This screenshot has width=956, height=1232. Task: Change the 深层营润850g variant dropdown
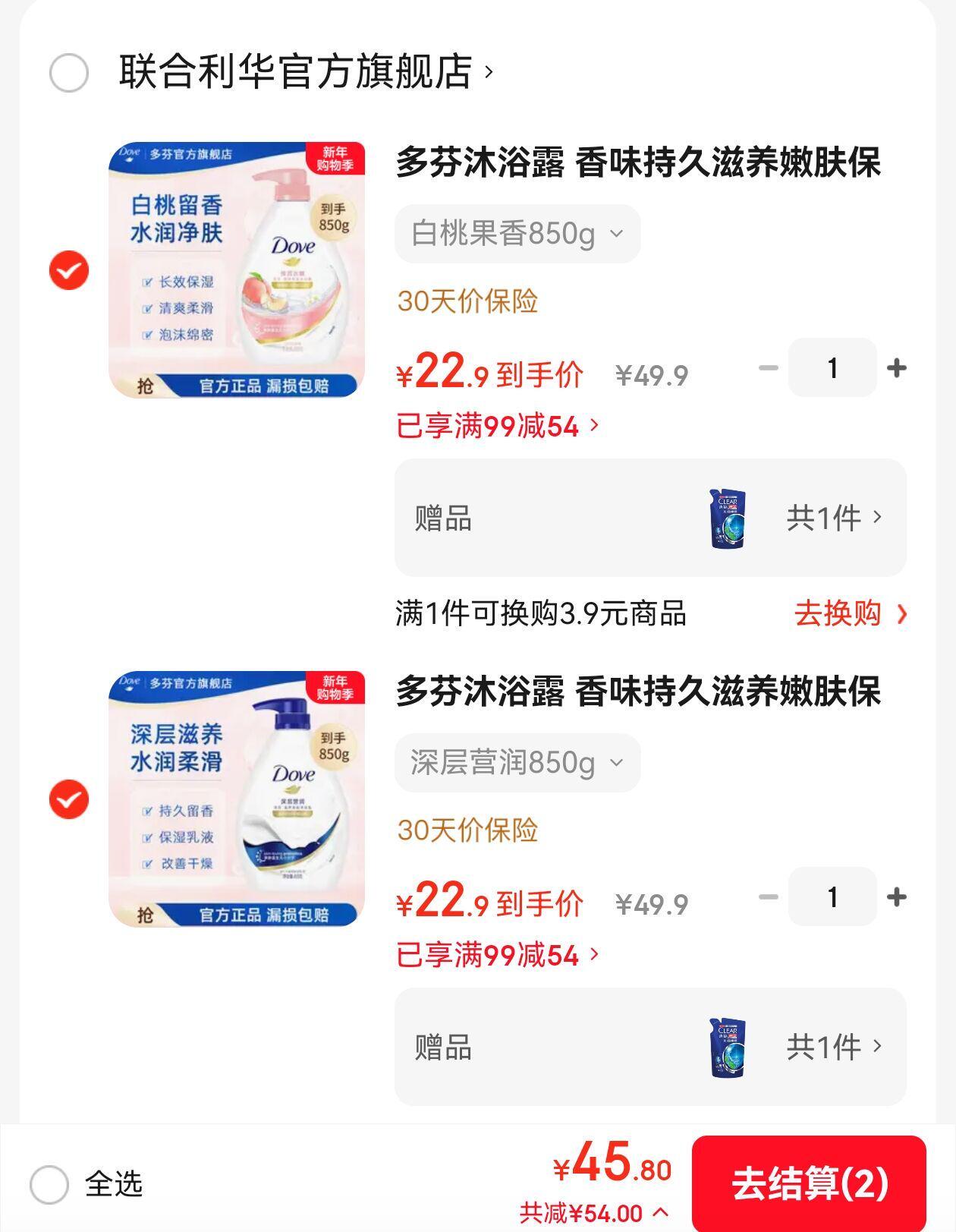coord(517,763)
